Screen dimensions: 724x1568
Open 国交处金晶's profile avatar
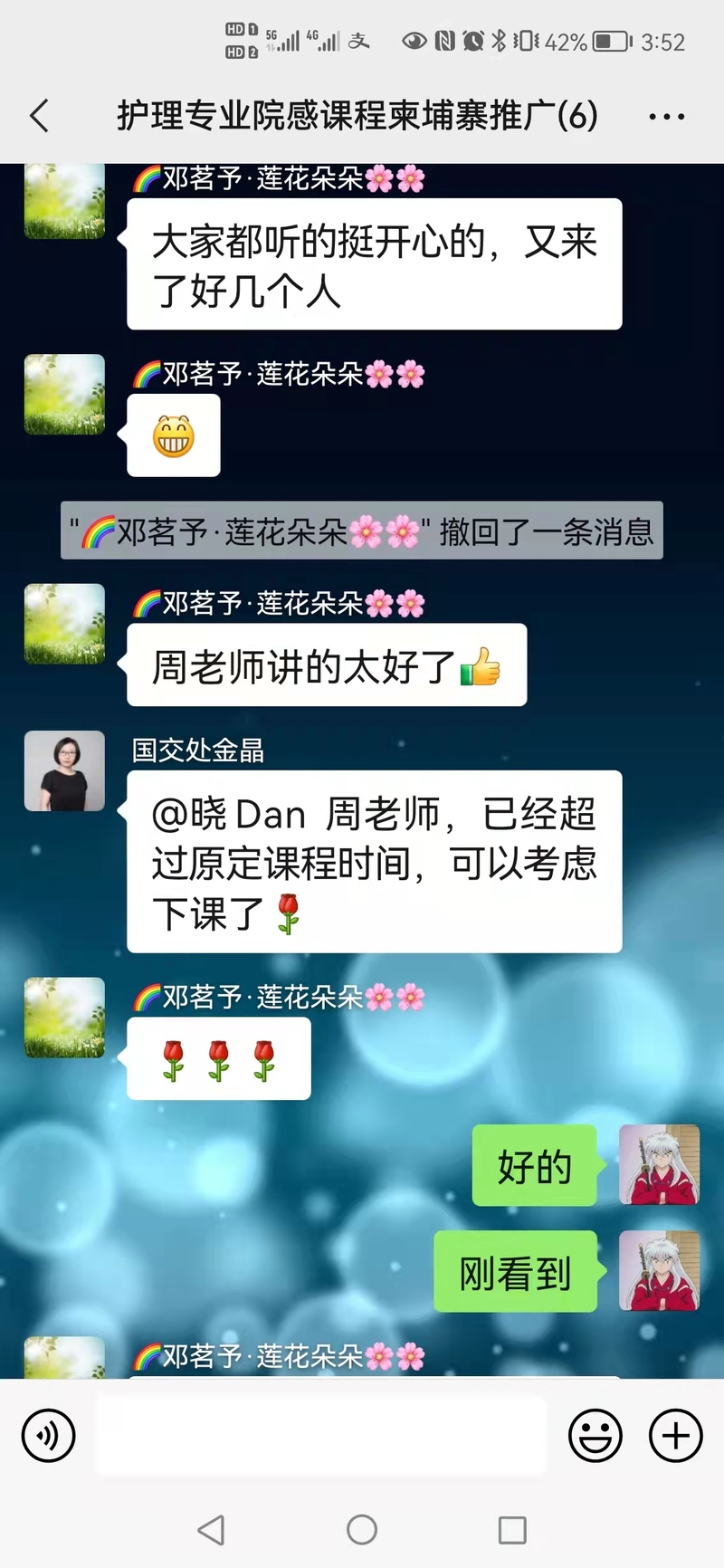tap(64, 770)
